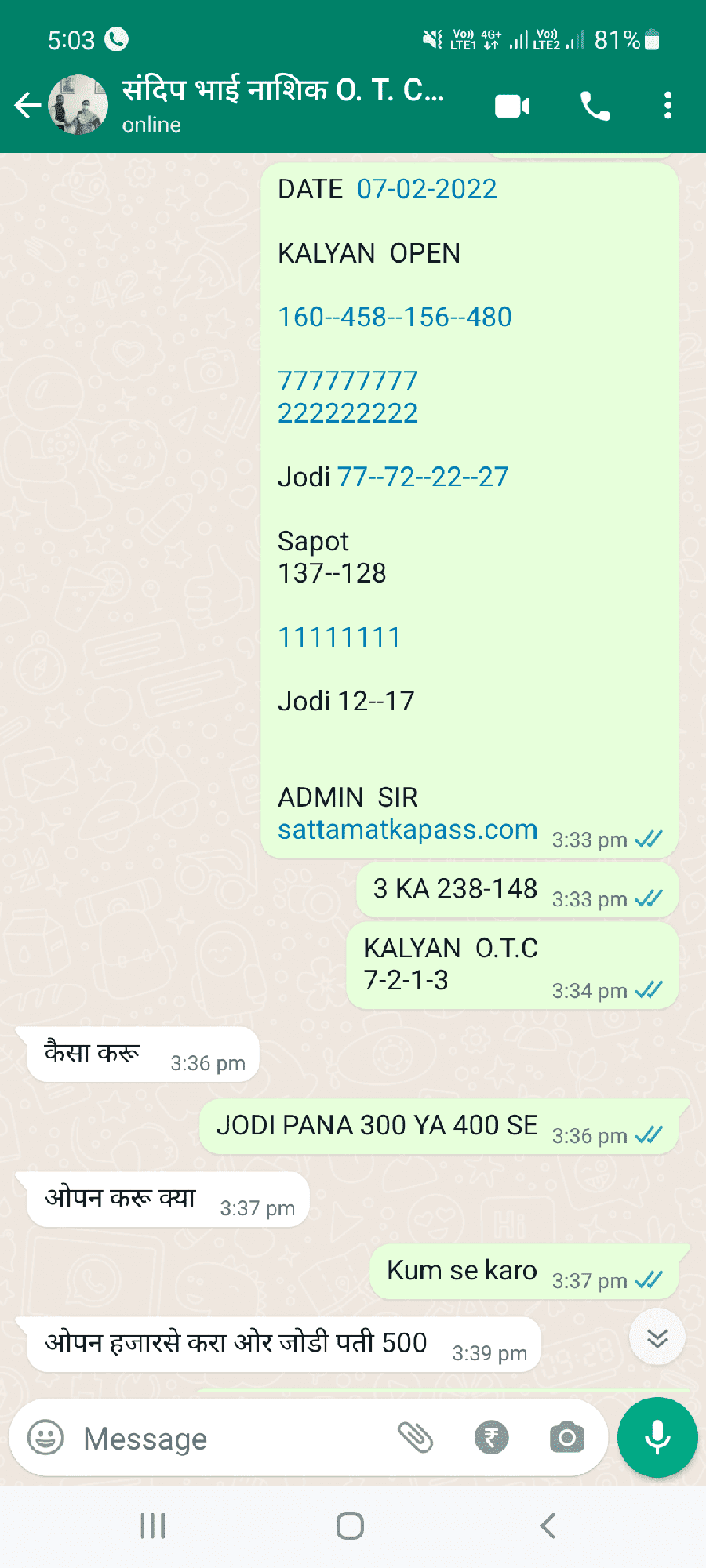Attach a file with the paperclip
706x1568 pixels.
pos(416,1437)
